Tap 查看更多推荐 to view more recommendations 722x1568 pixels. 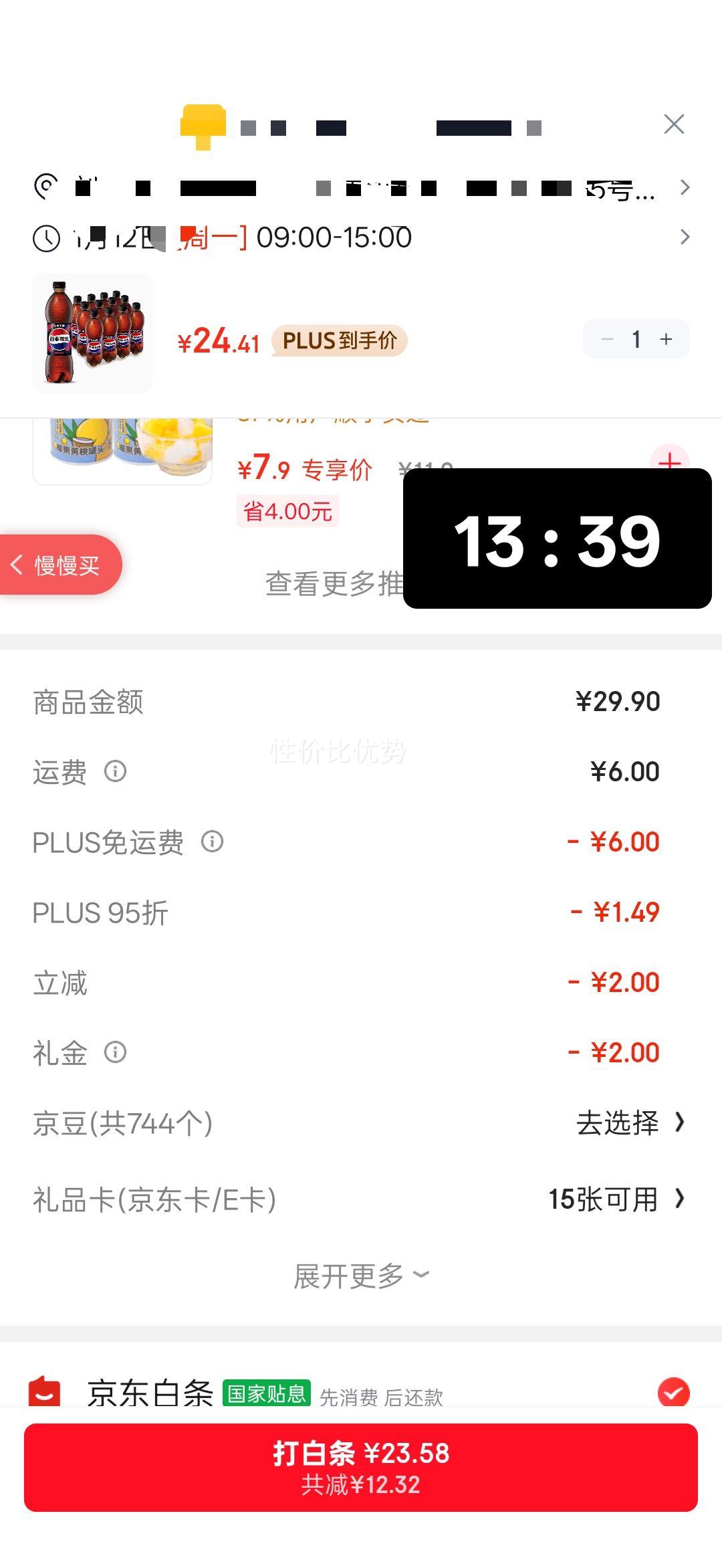coord(334,585)
